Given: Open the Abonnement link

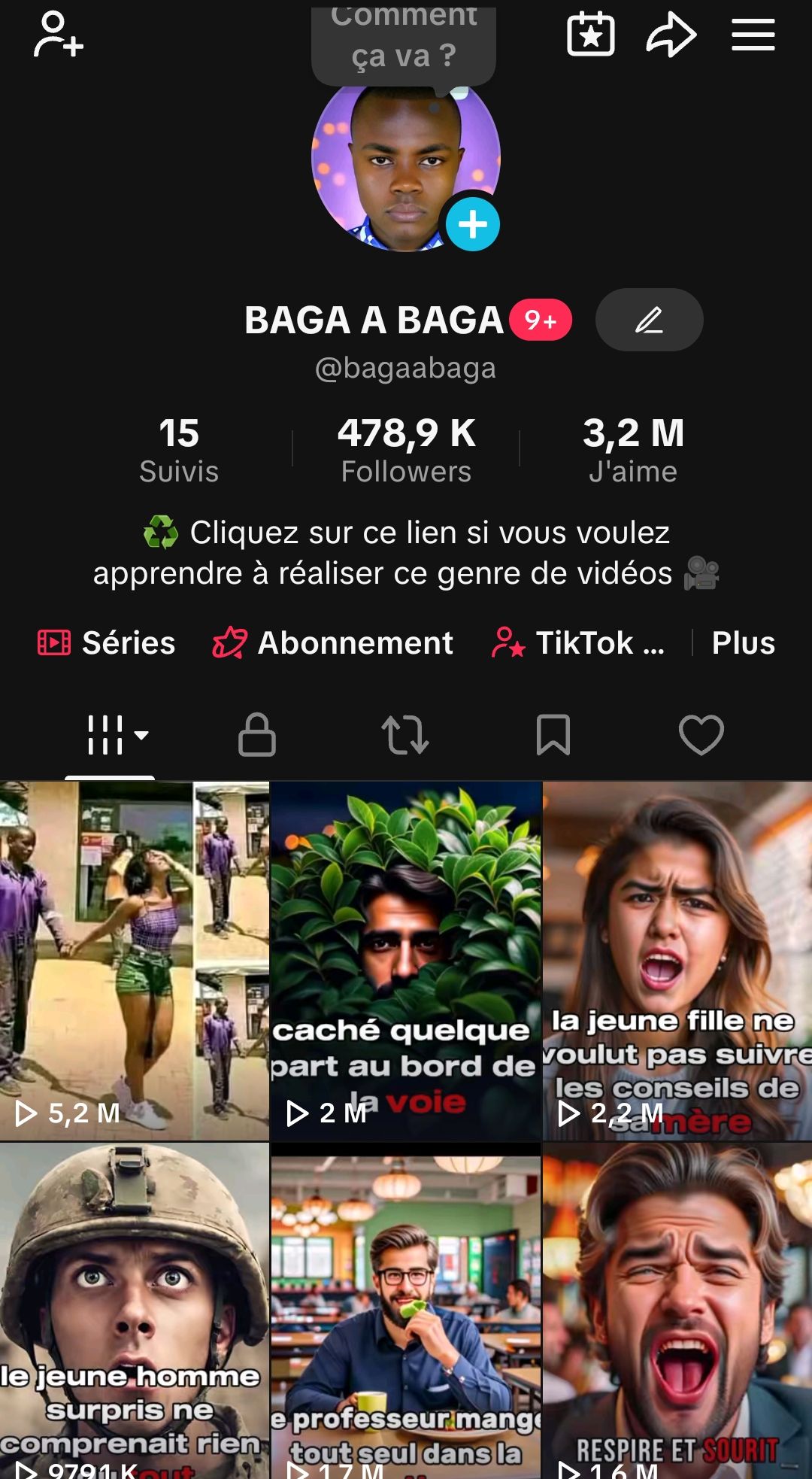Looking at the screenshot, I should tap(333, 643).
